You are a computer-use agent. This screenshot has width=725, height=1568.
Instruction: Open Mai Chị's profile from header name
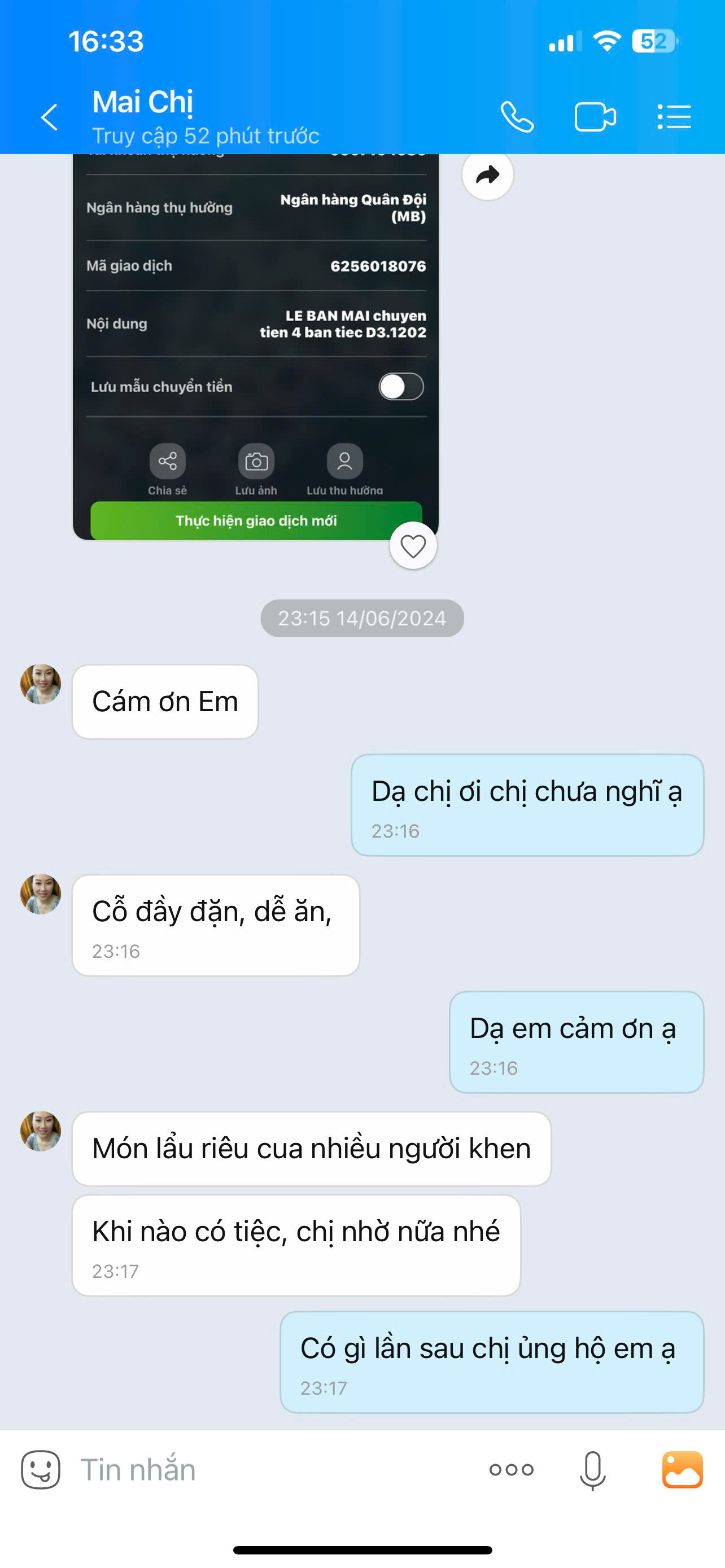click(x=143, y=102)
